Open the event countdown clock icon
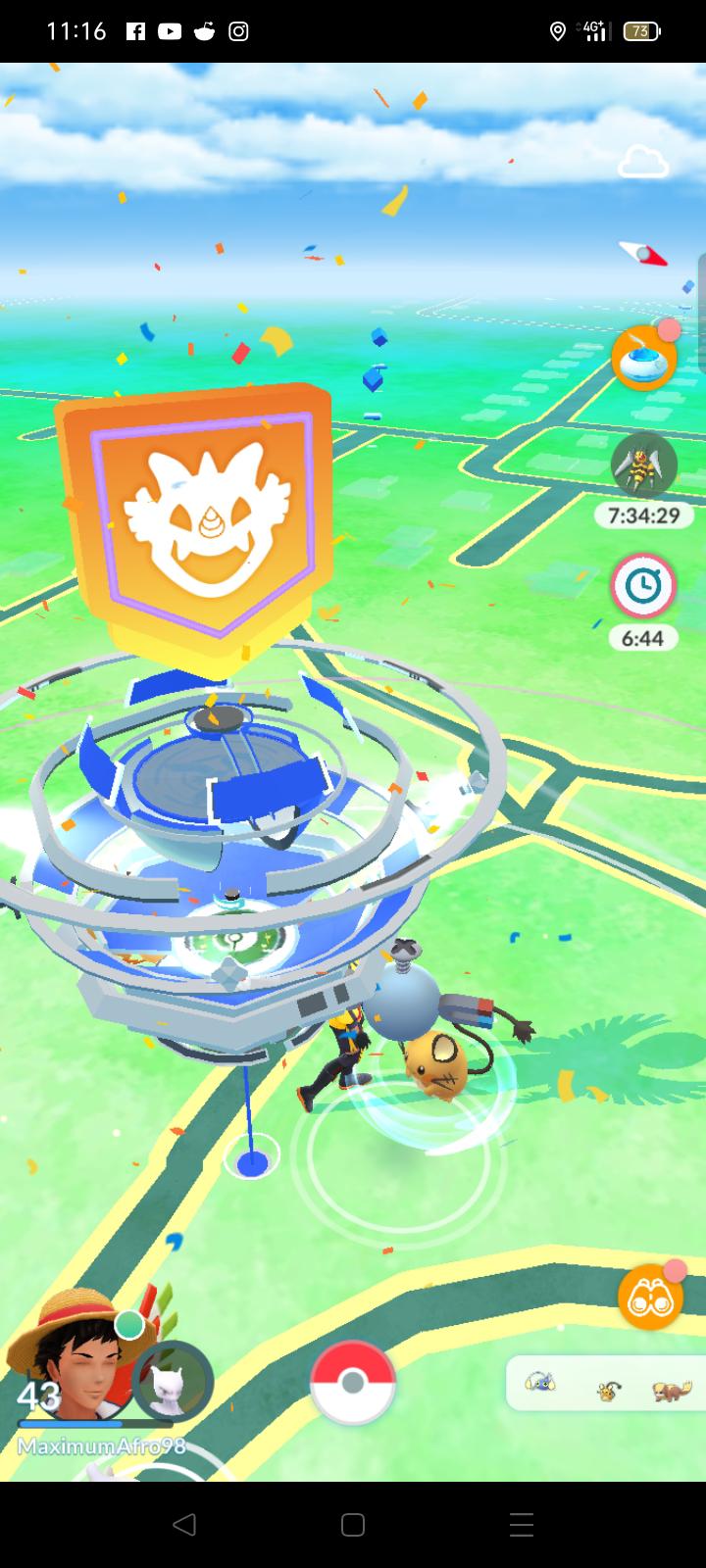The width and height of the screenshot is (706, 1568). click(x=643, y=586)
